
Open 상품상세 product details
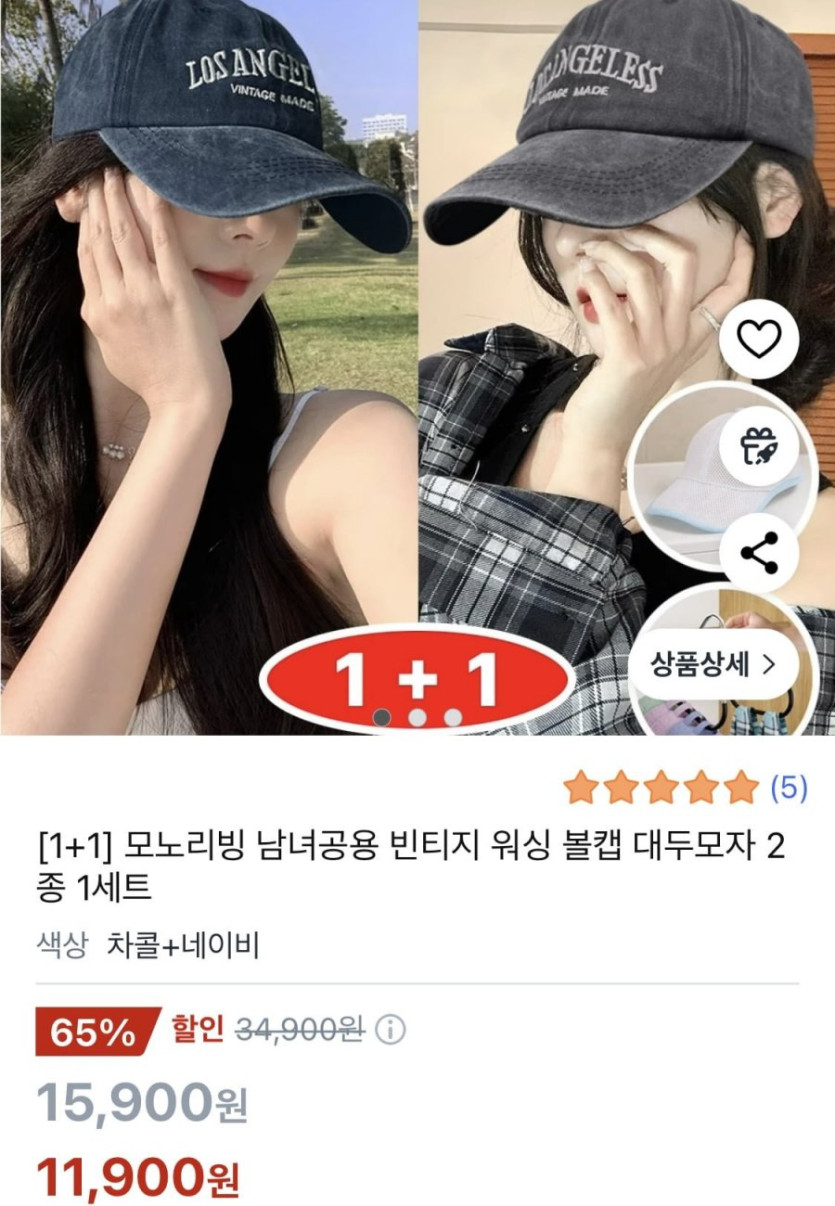pos(713,664)
